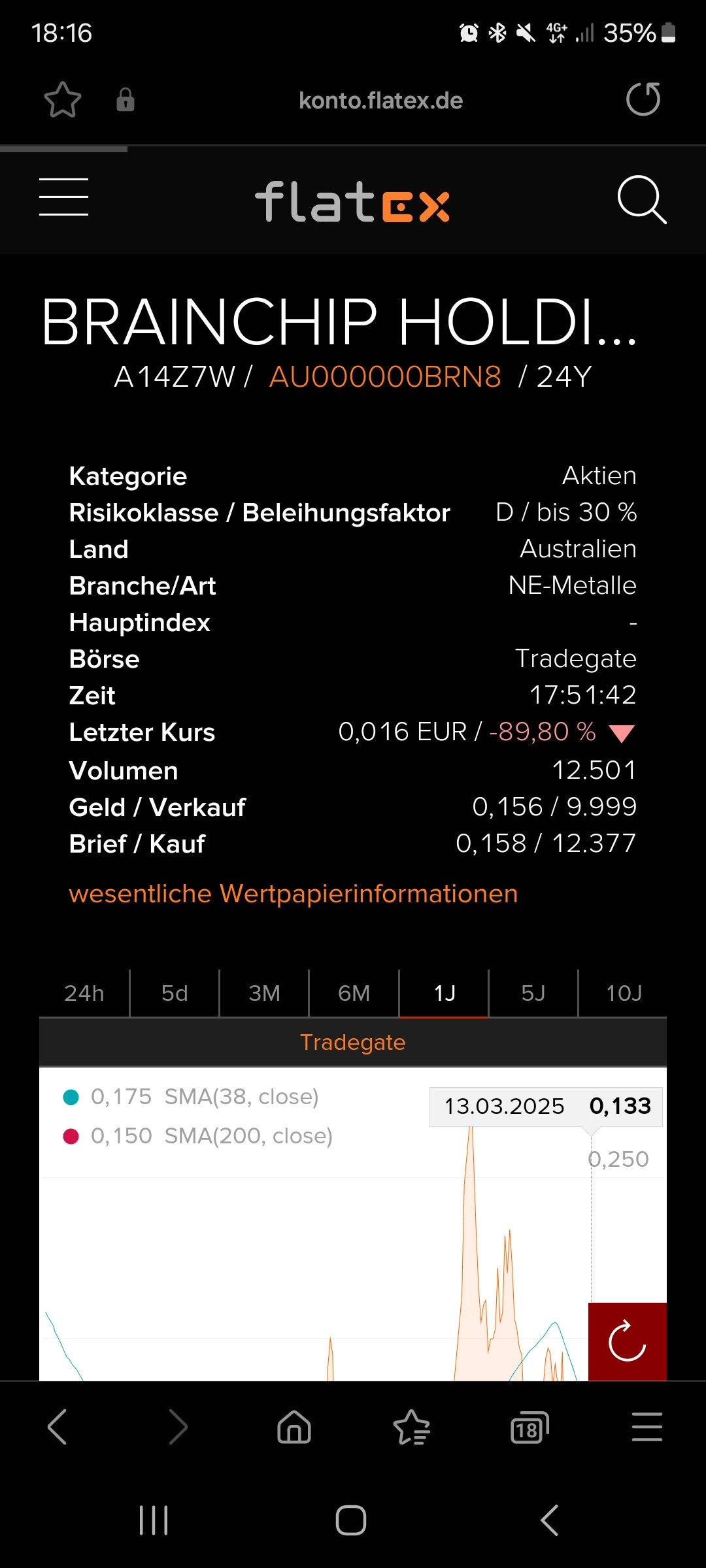Switch chart to the 10J range

pyautogui.click(x=624, y=993)
